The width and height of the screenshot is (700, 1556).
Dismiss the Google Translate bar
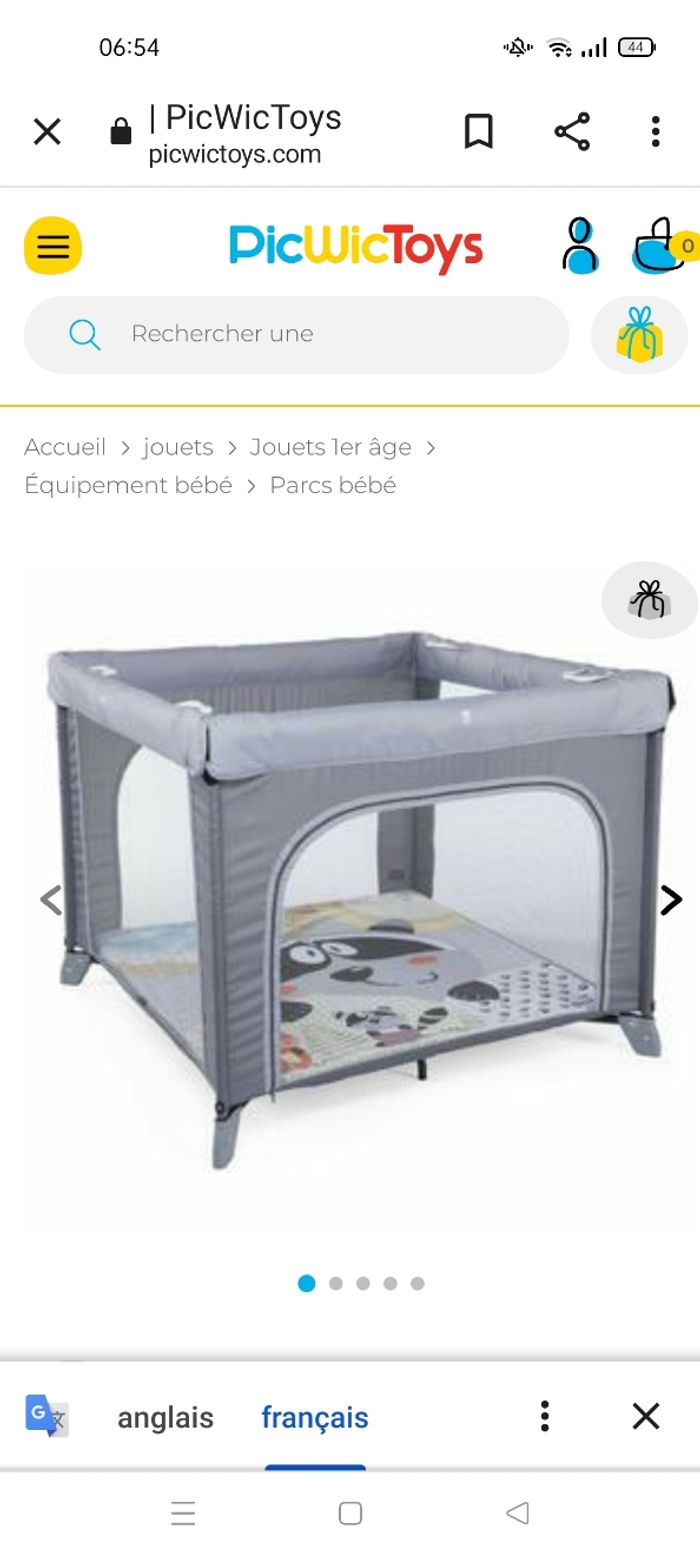tap(646, 1416)
